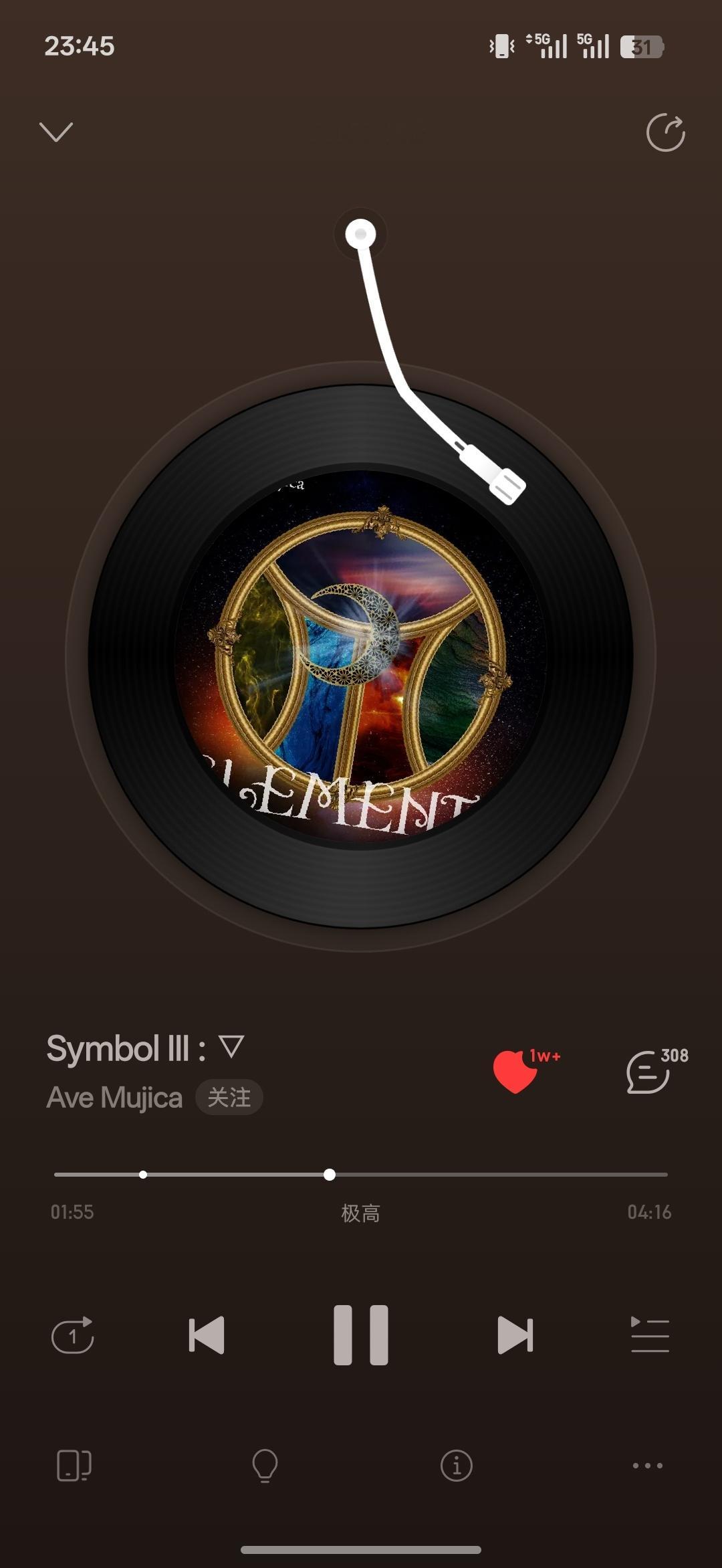722x1568 pixels.
Task: Unlike the song via red heart
Action: (x=515, y=1071)
